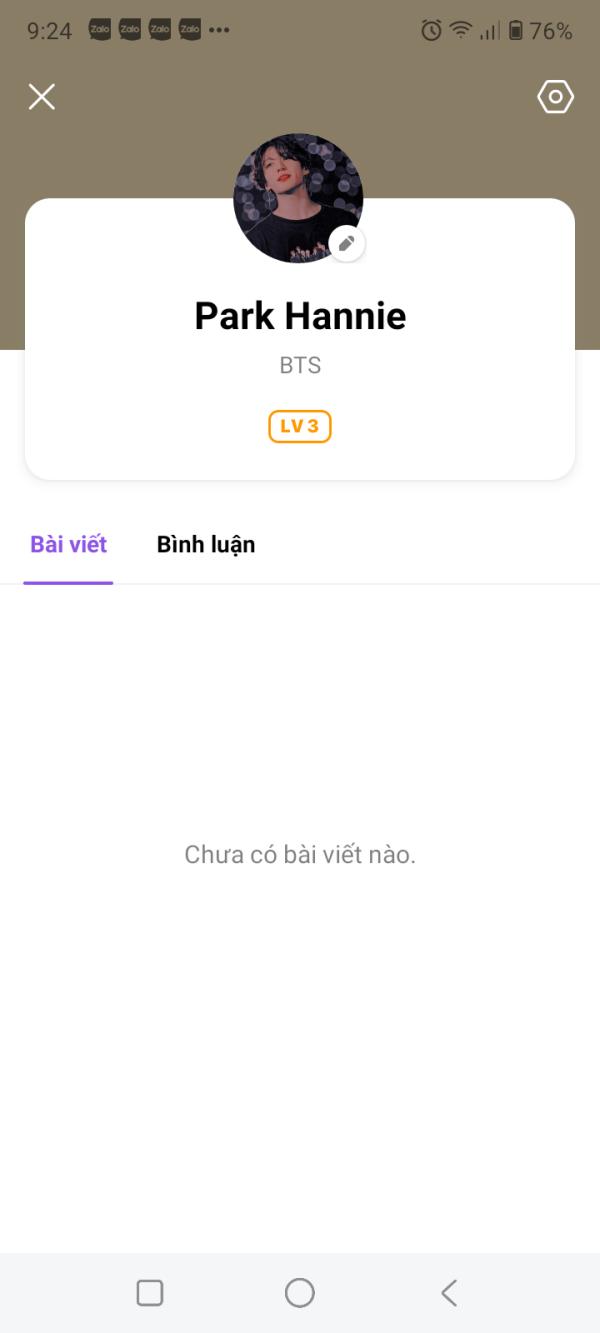The width and height of the screenshot is (600, 1333).
Task: Open recent apps from navigation bar
Action: tap(150, 1293)
